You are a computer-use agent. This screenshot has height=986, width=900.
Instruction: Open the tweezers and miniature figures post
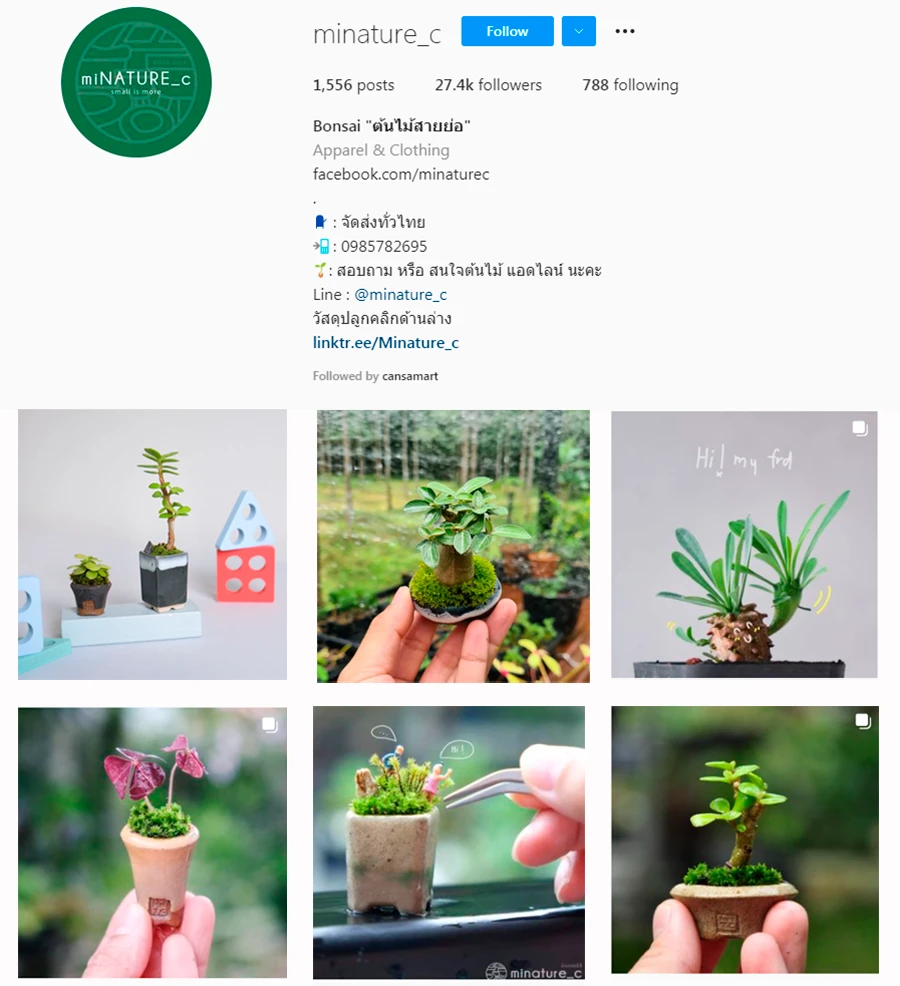(449, 842)
